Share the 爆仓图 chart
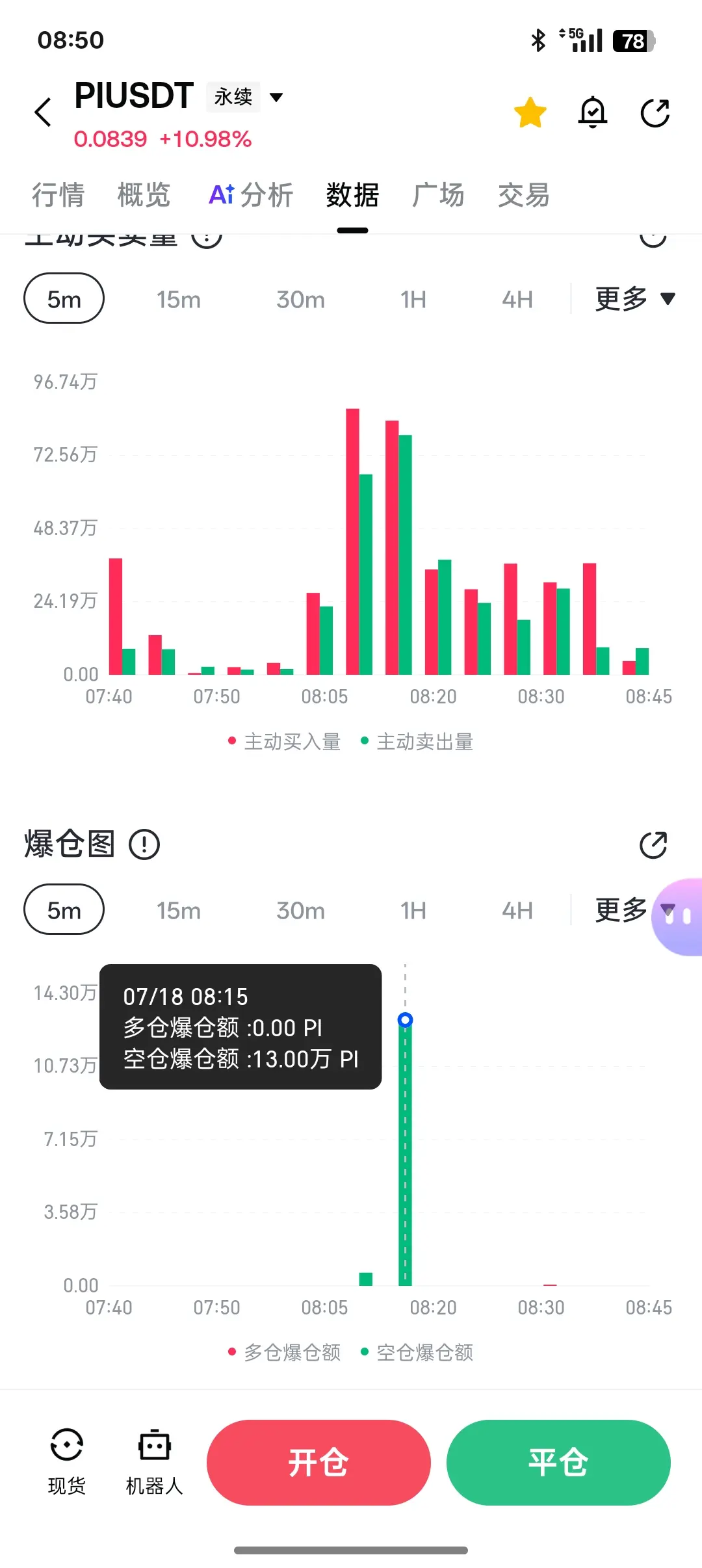This screenshot has height=1568, width=702. click(x=654, y=845)
